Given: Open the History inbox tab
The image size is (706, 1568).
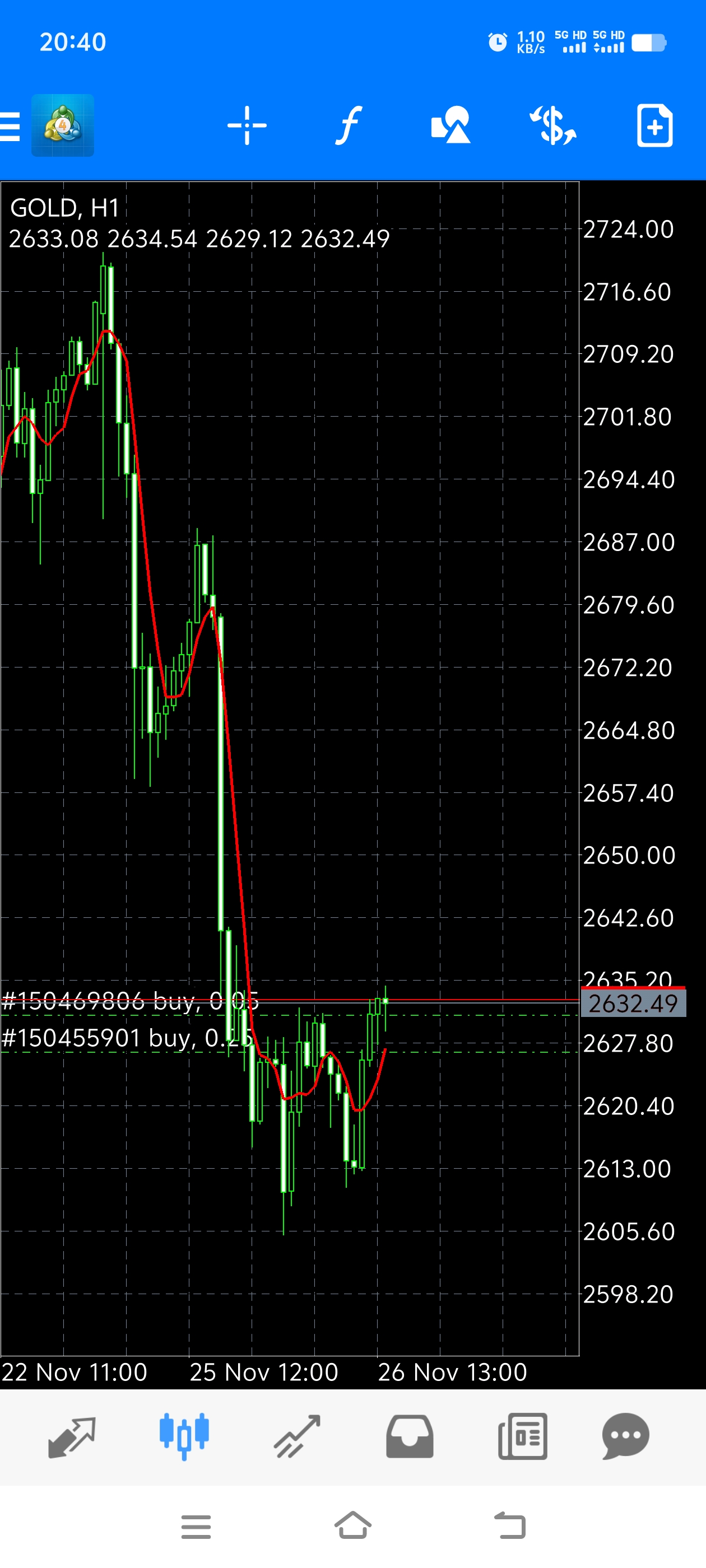Looking at the screenshot, I should pyautogui.click(x=410, y=1436).
